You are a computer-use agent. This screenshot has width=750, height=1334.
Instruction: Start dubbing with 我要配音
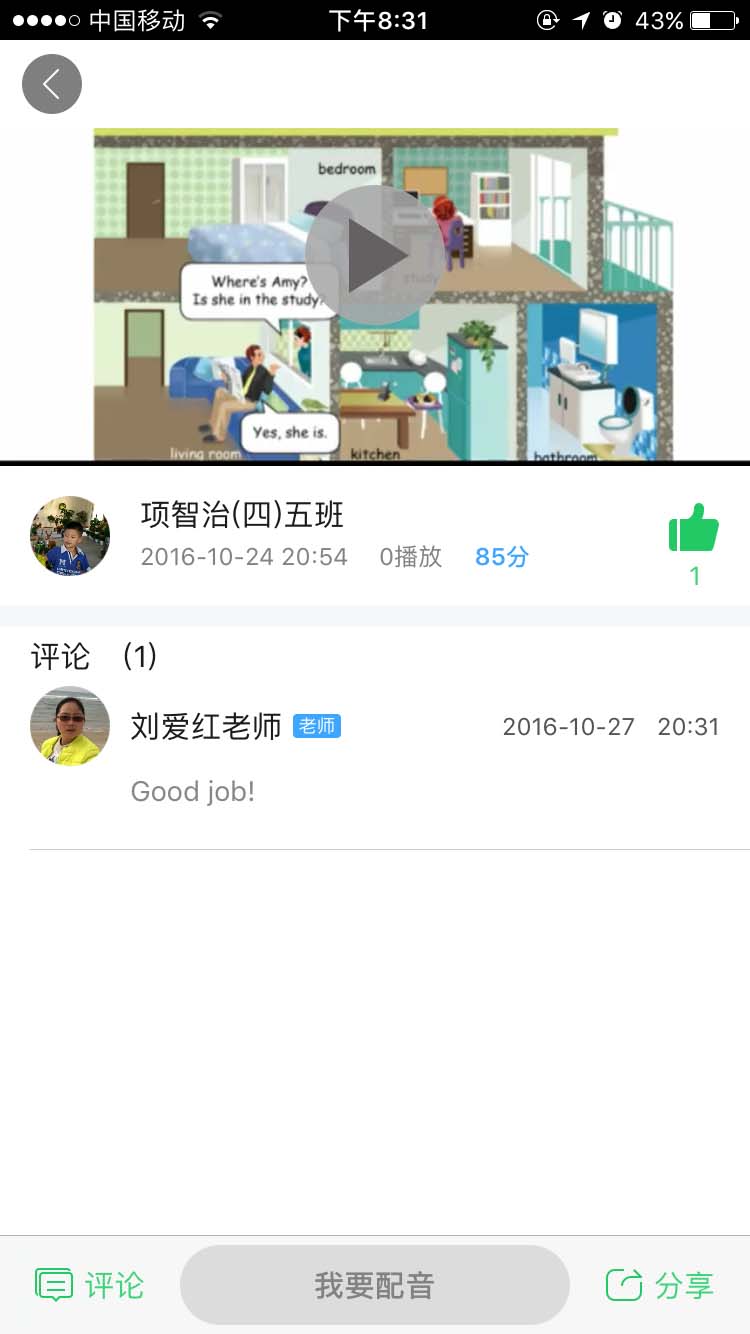coord(375,1285)
